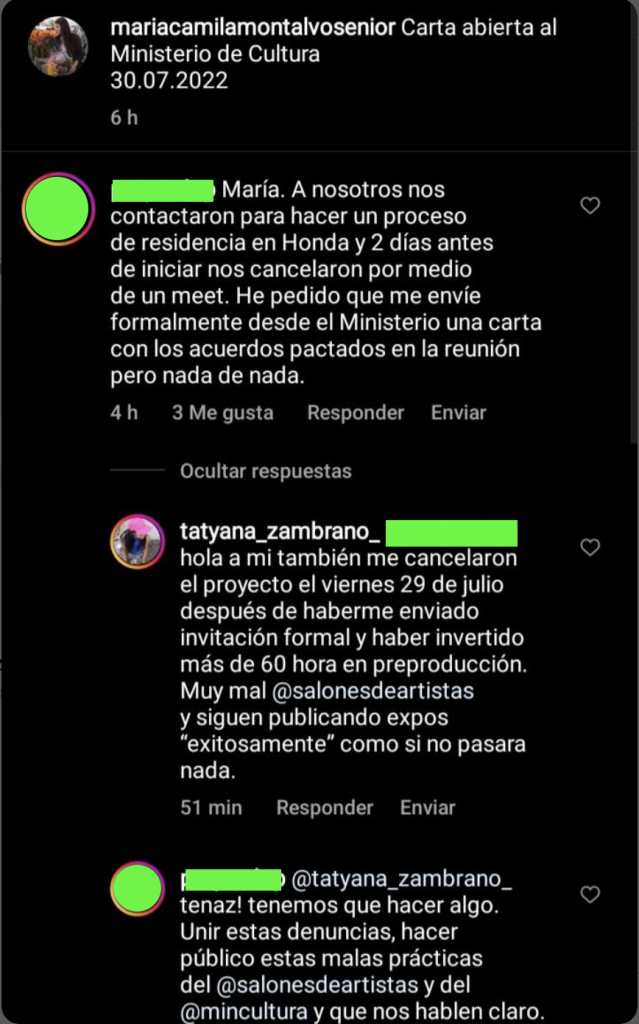Like the comment about residencia en Honda
This screenshot has width=639, height=1024.
tap(590, 205)
